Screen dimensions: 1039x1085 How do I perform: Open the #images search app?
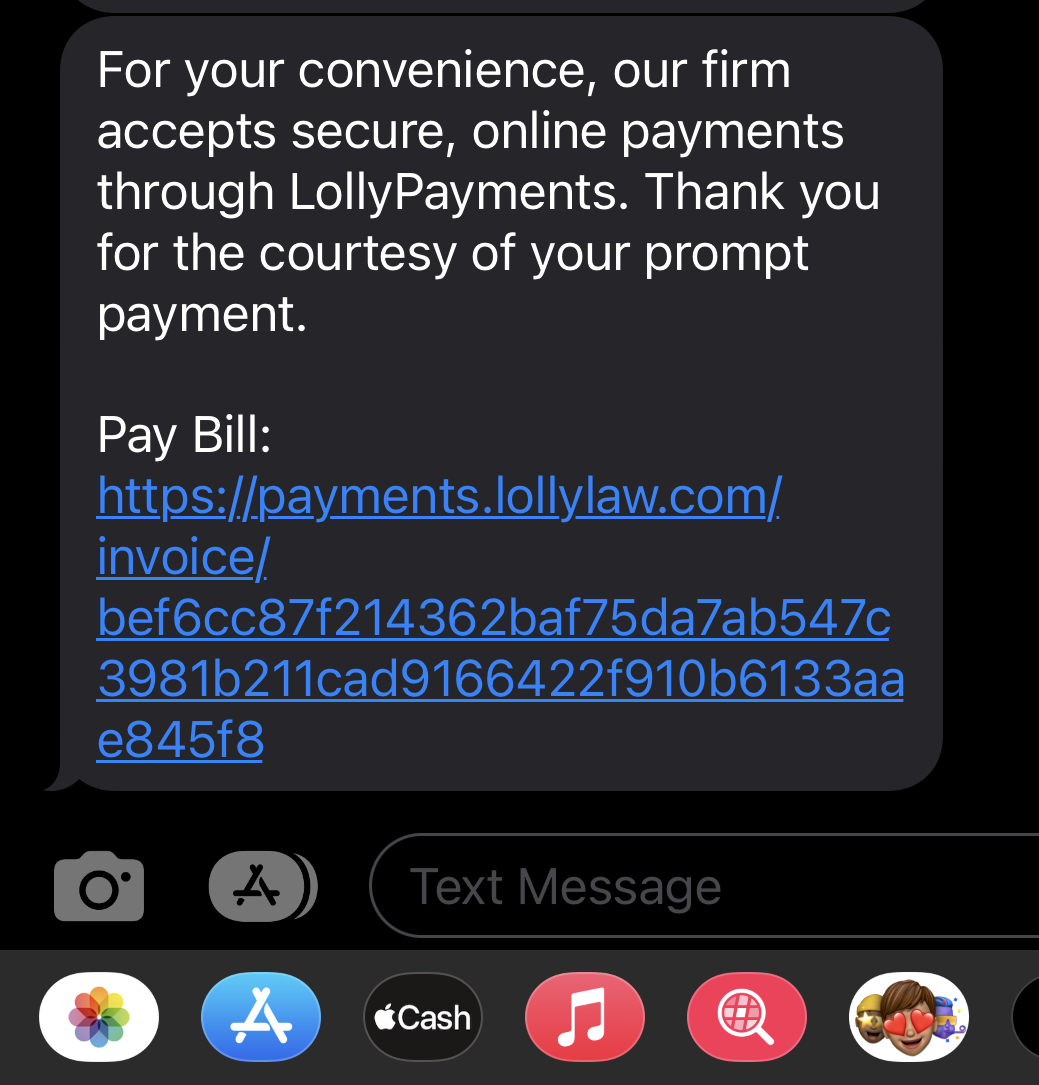click(x=747, y=1017)
